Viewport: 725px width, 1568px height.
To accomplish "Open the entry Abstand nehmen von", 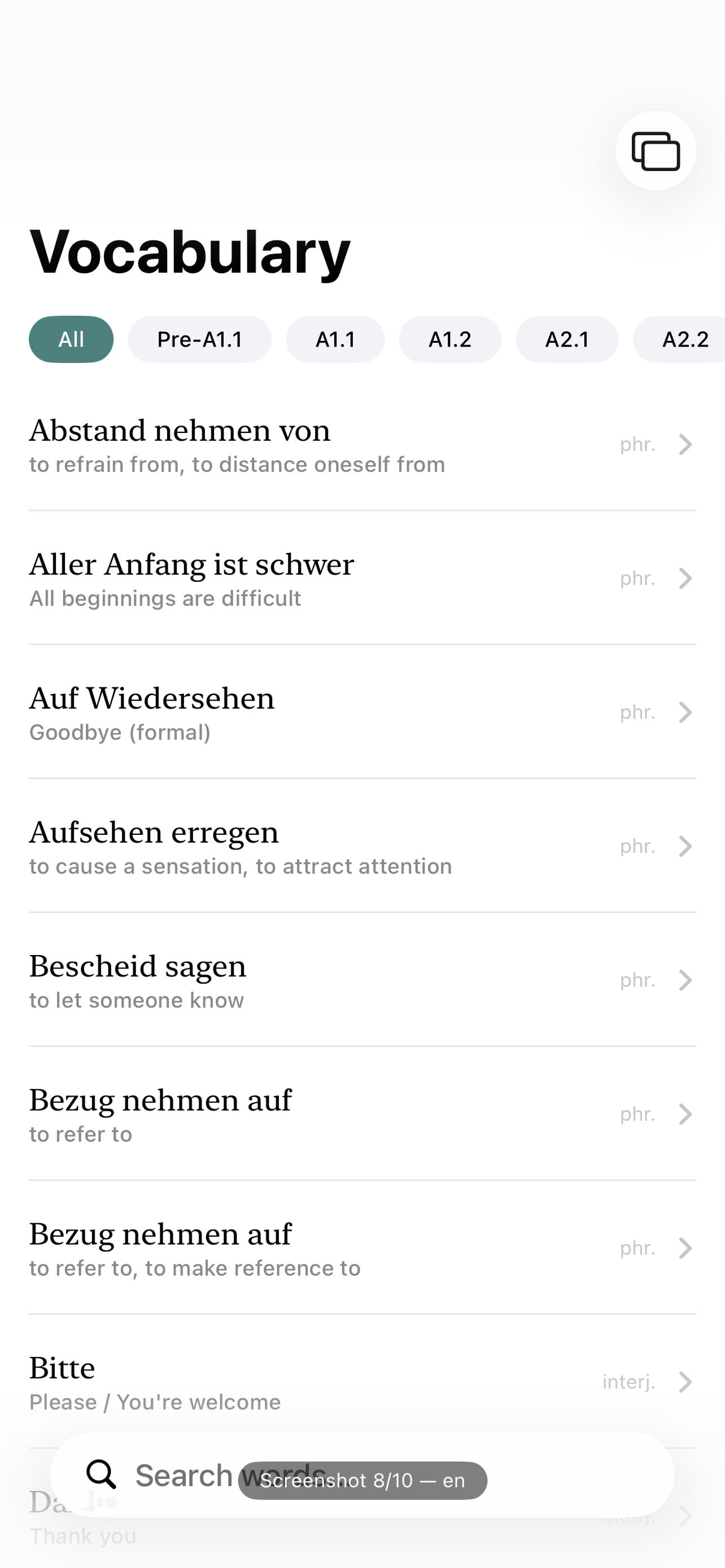I will click(362, 445).
